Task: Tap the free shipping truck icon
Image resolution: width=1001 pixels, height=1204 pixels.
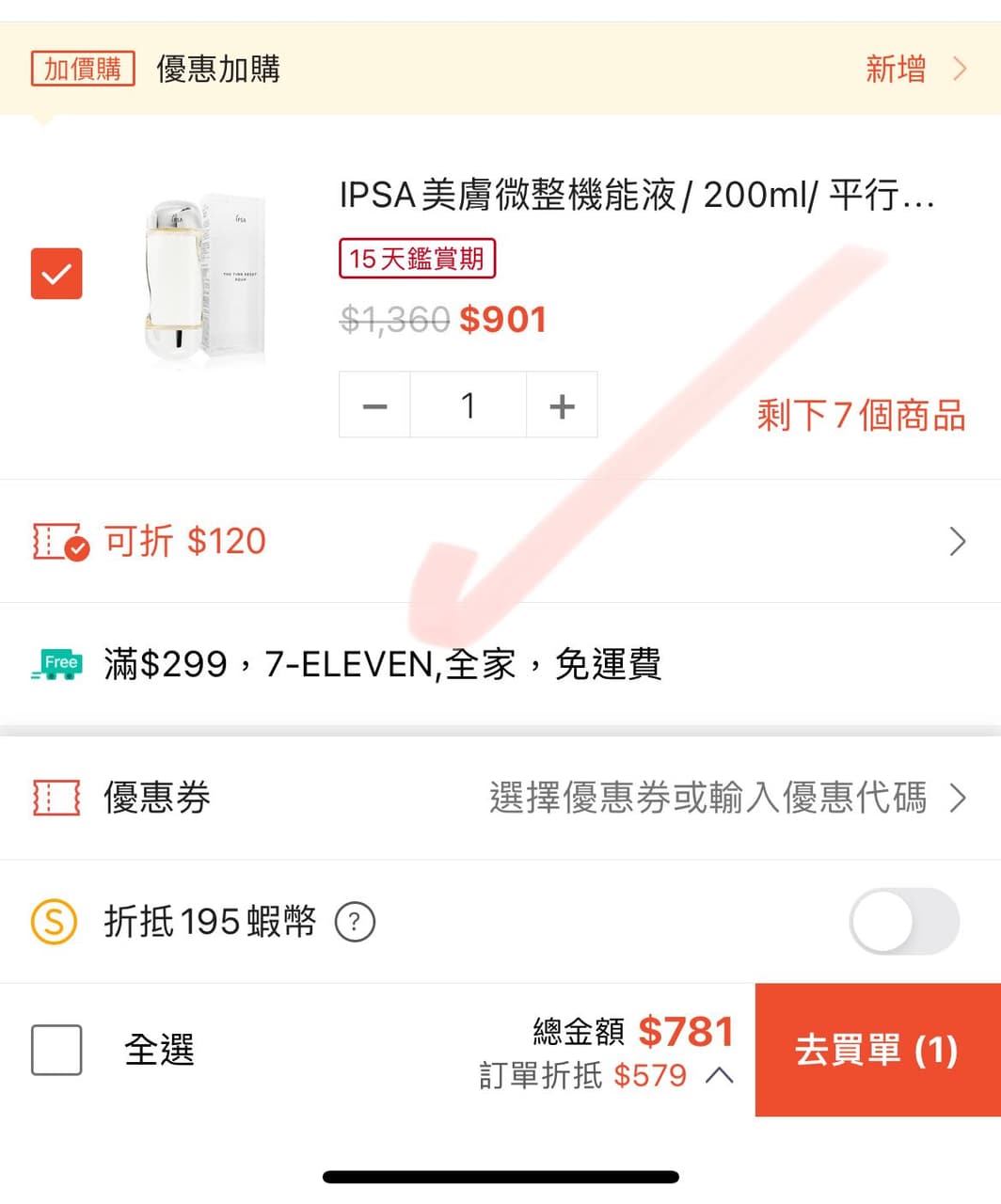Action: coord(56,663)
